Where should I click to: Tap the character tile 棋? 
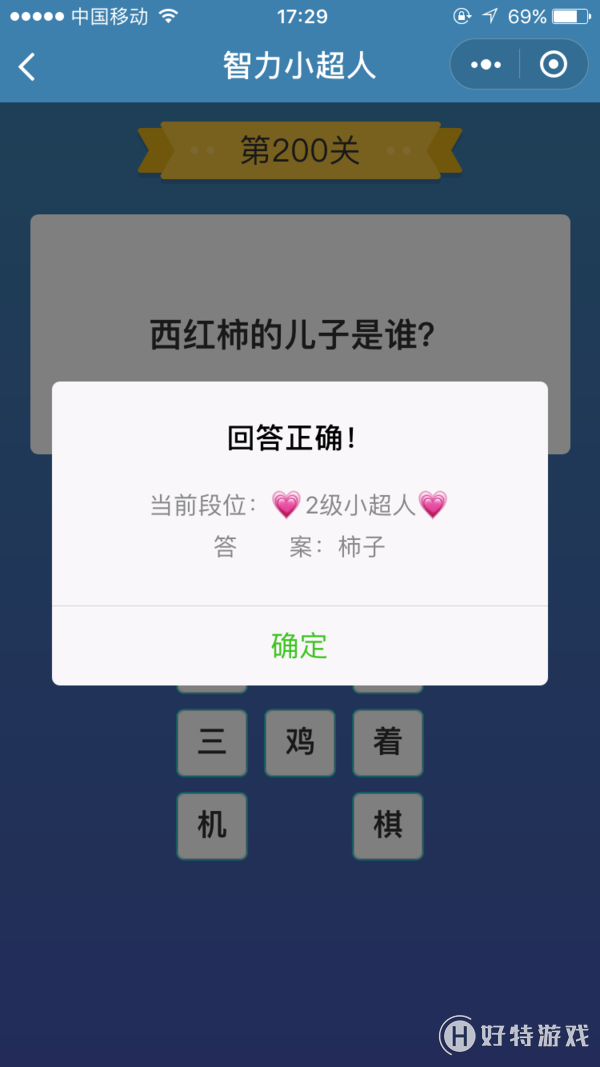pyautogui.click(x=388, y=826)
